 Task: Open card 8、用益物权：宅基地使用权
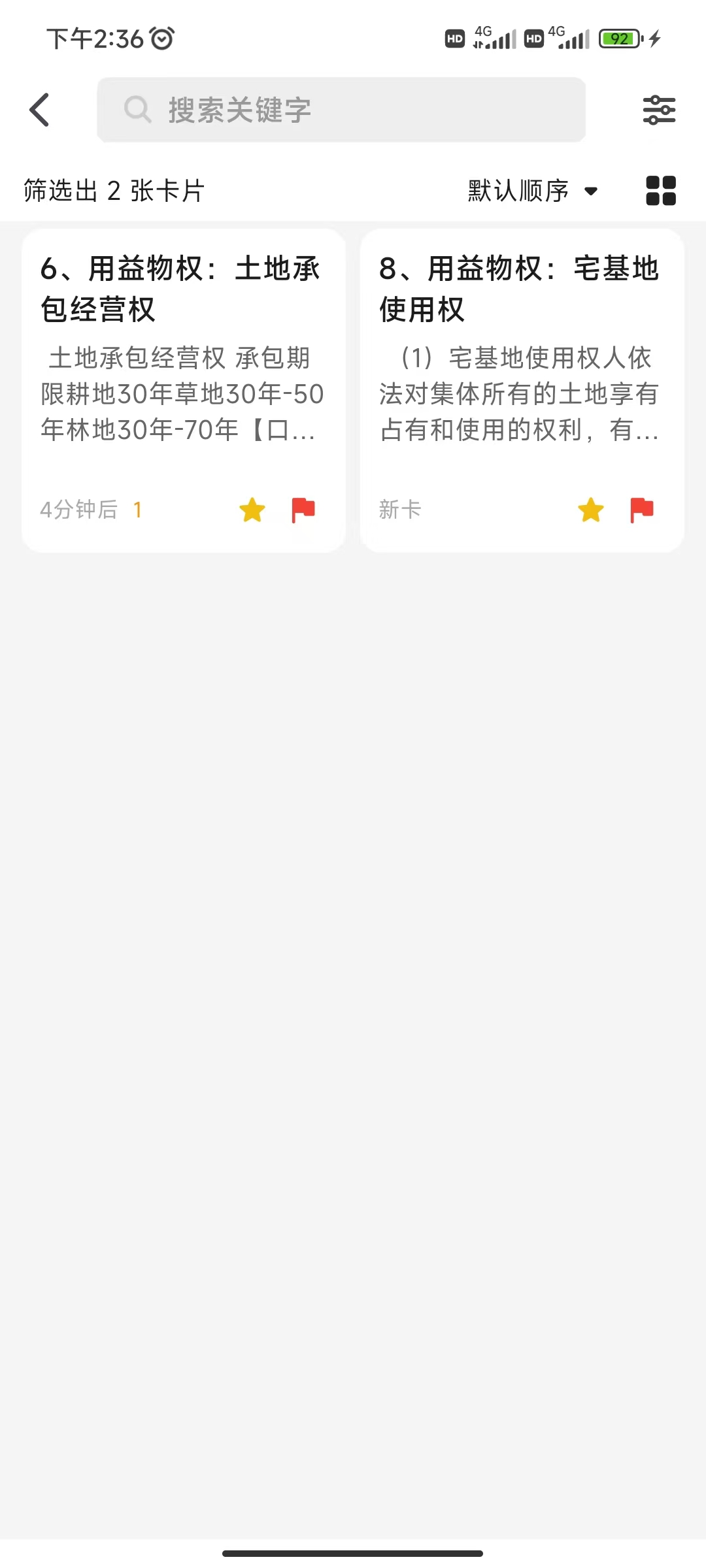(522, 391)
